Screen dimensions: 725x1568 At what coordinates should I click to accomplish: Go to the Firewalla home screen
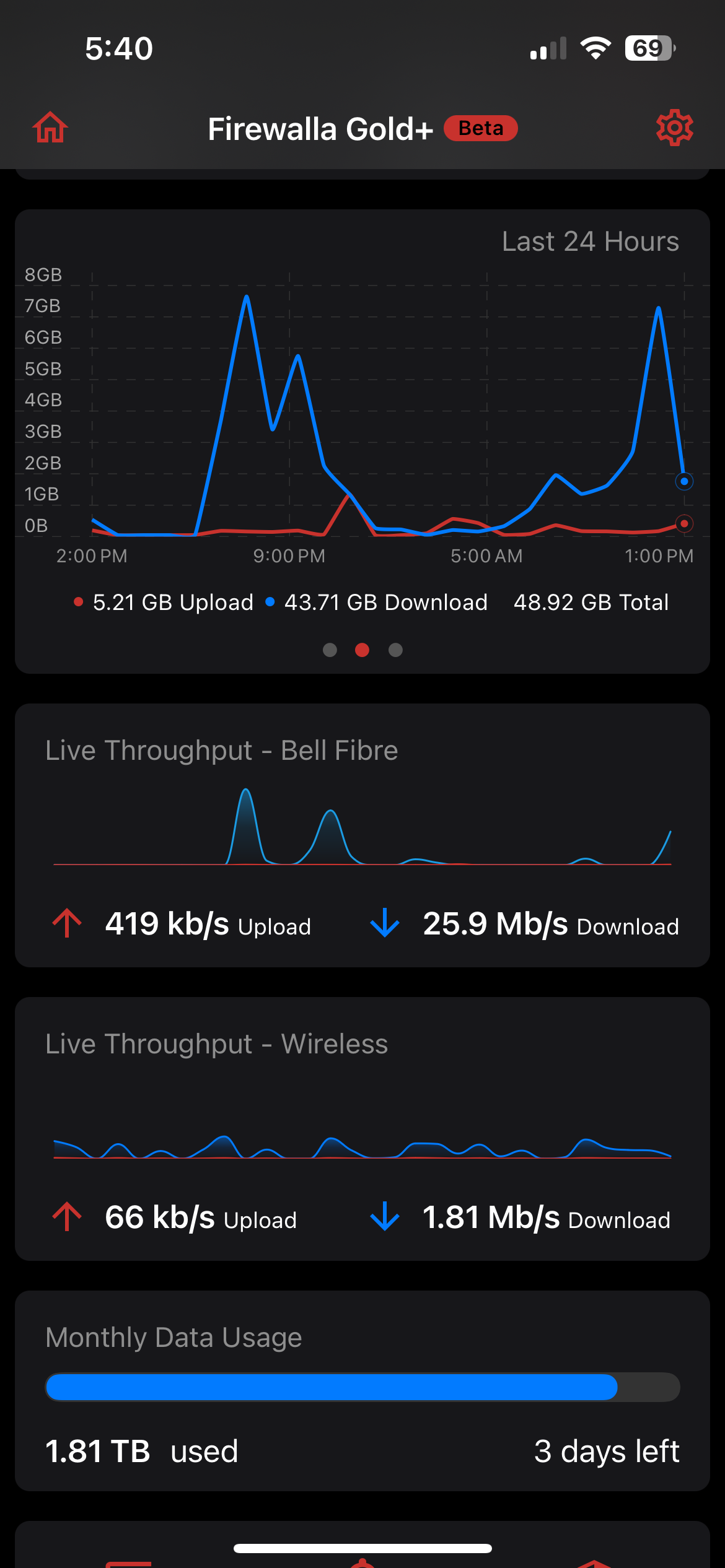(x=50, y=128)
